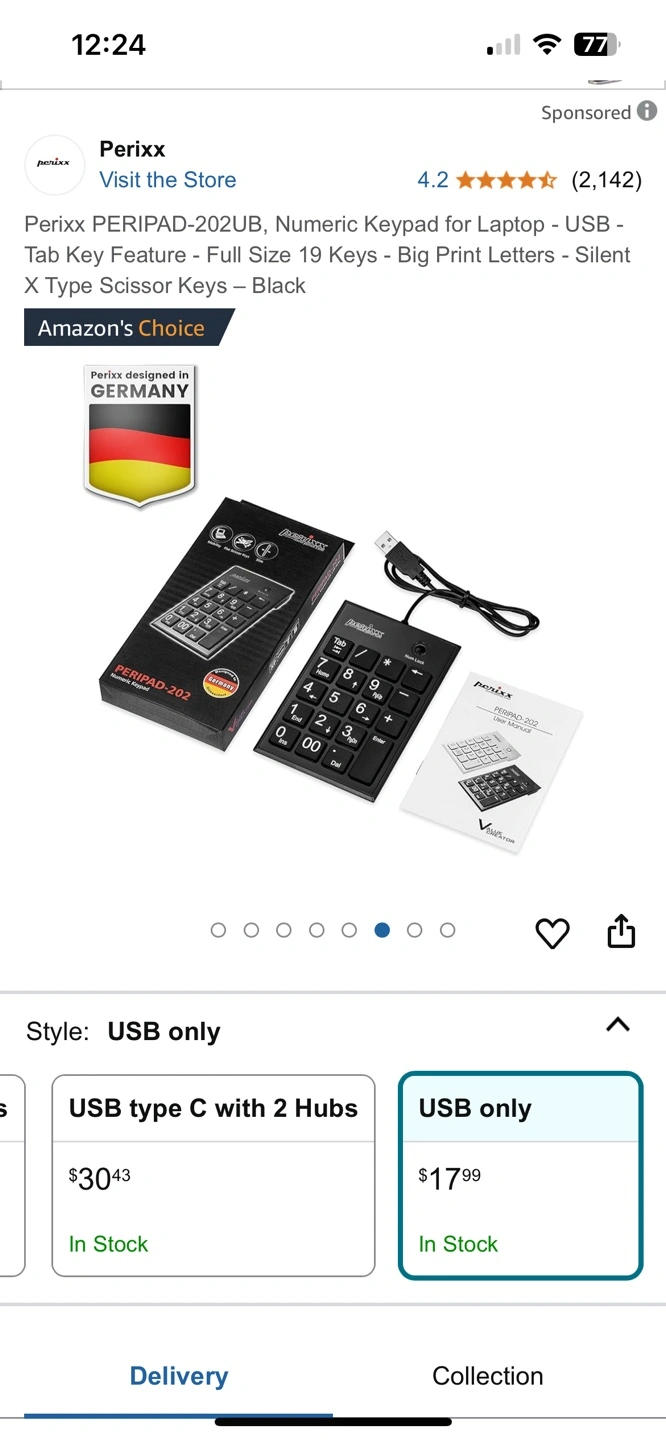This screenshot has width=666, height=1440.
Task: Jump to the last image indicator dot
Action: (447, 930)
